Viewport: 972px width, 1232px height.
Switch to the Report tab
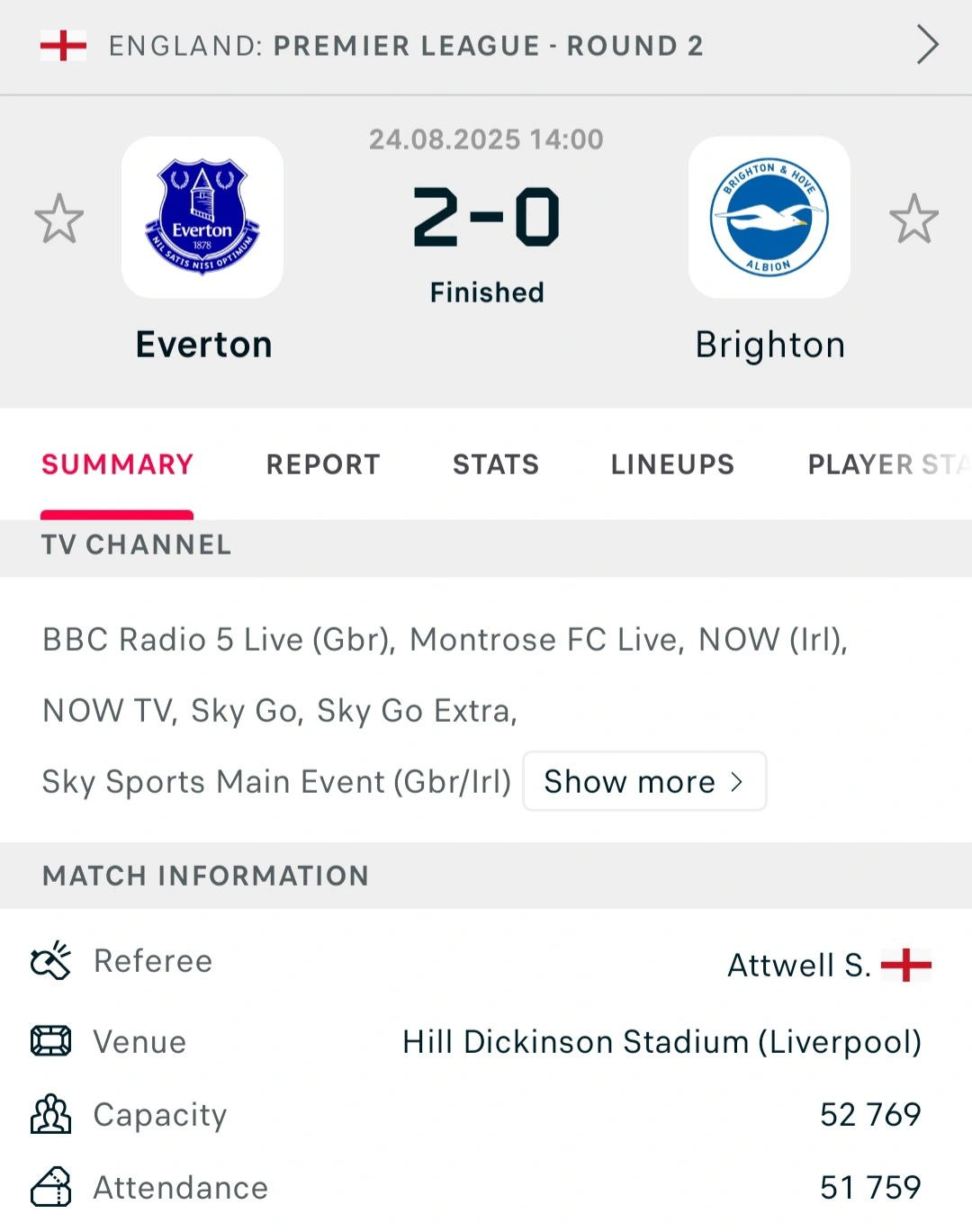[323, 464]
